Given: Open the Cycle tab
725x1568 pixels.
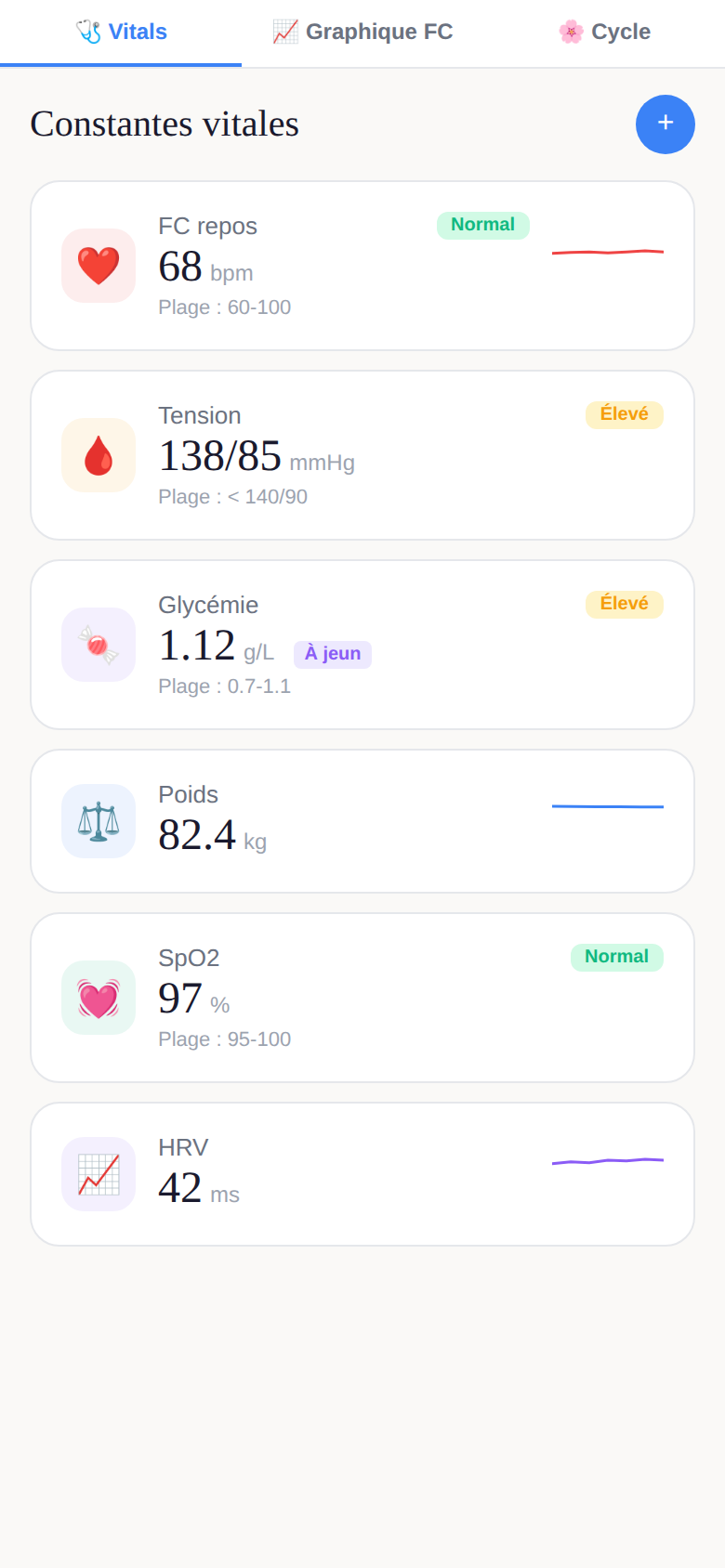Looking at the screenshot, I should [604, 33].
